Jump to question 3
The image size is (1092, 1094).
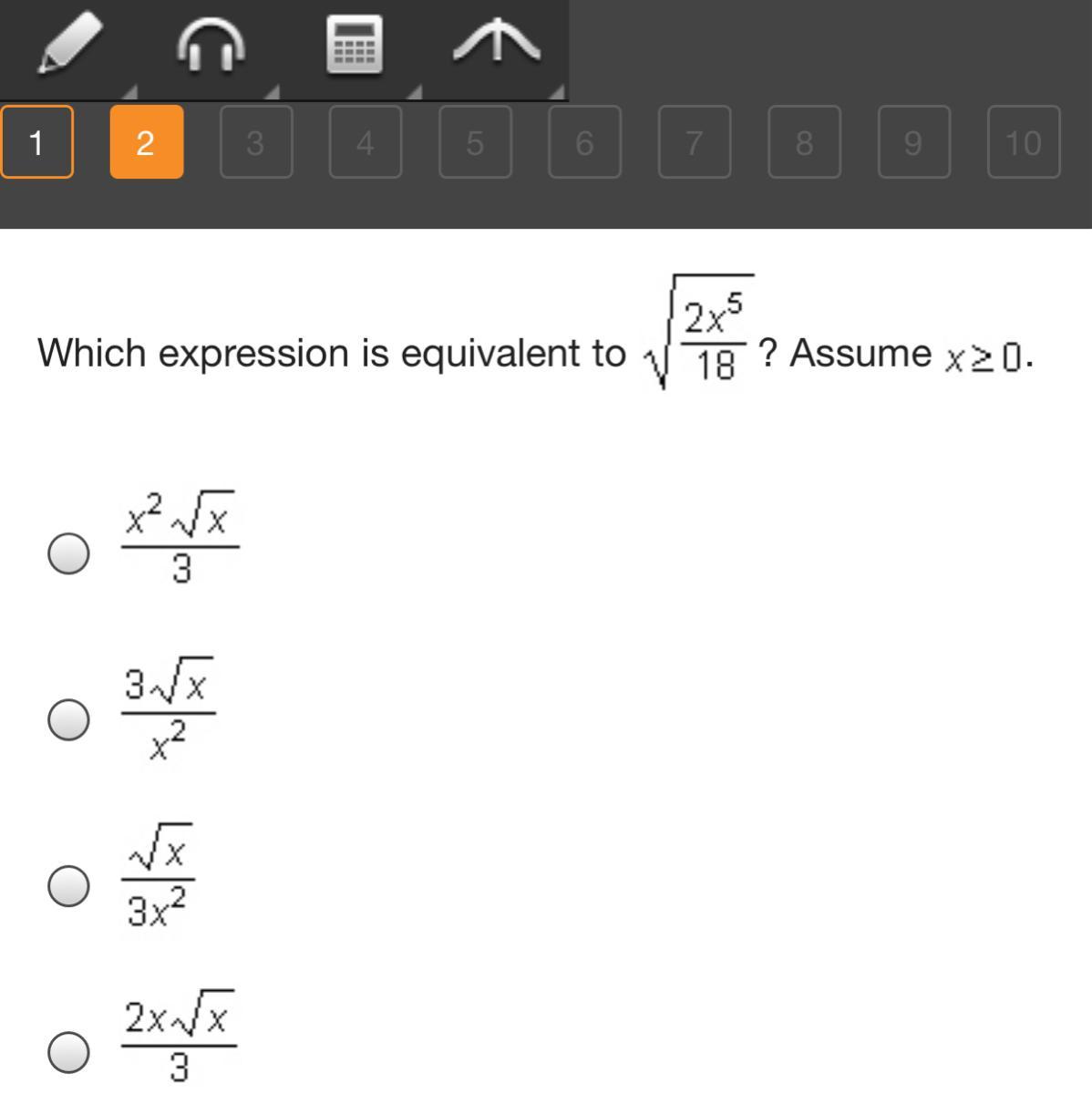point(256,142)
